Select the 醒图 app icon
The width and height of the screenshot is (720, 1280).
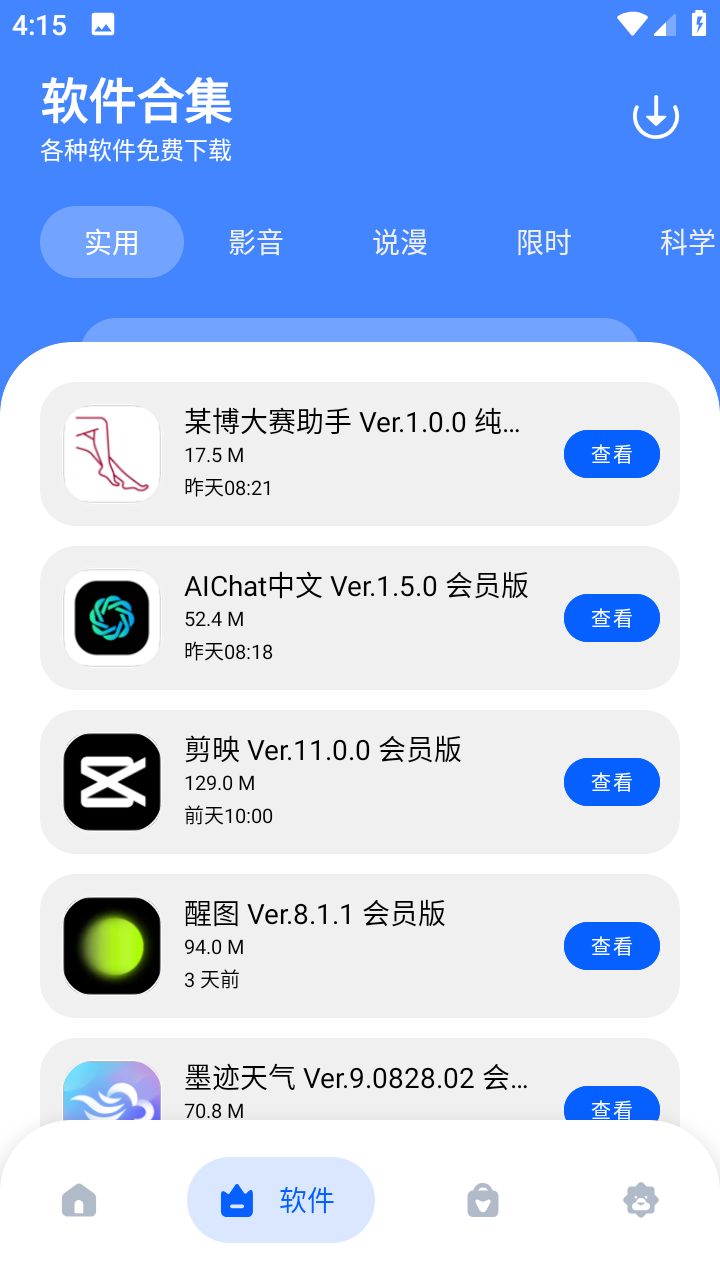pos(111,945)
